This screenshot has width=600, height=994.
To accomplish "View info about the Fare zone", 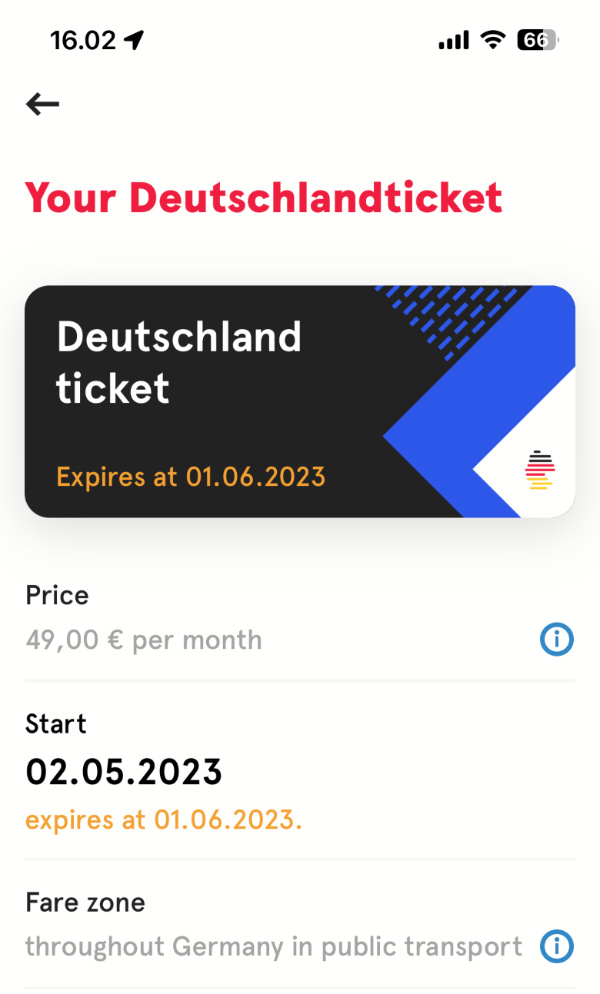I will tap(556, 946).
